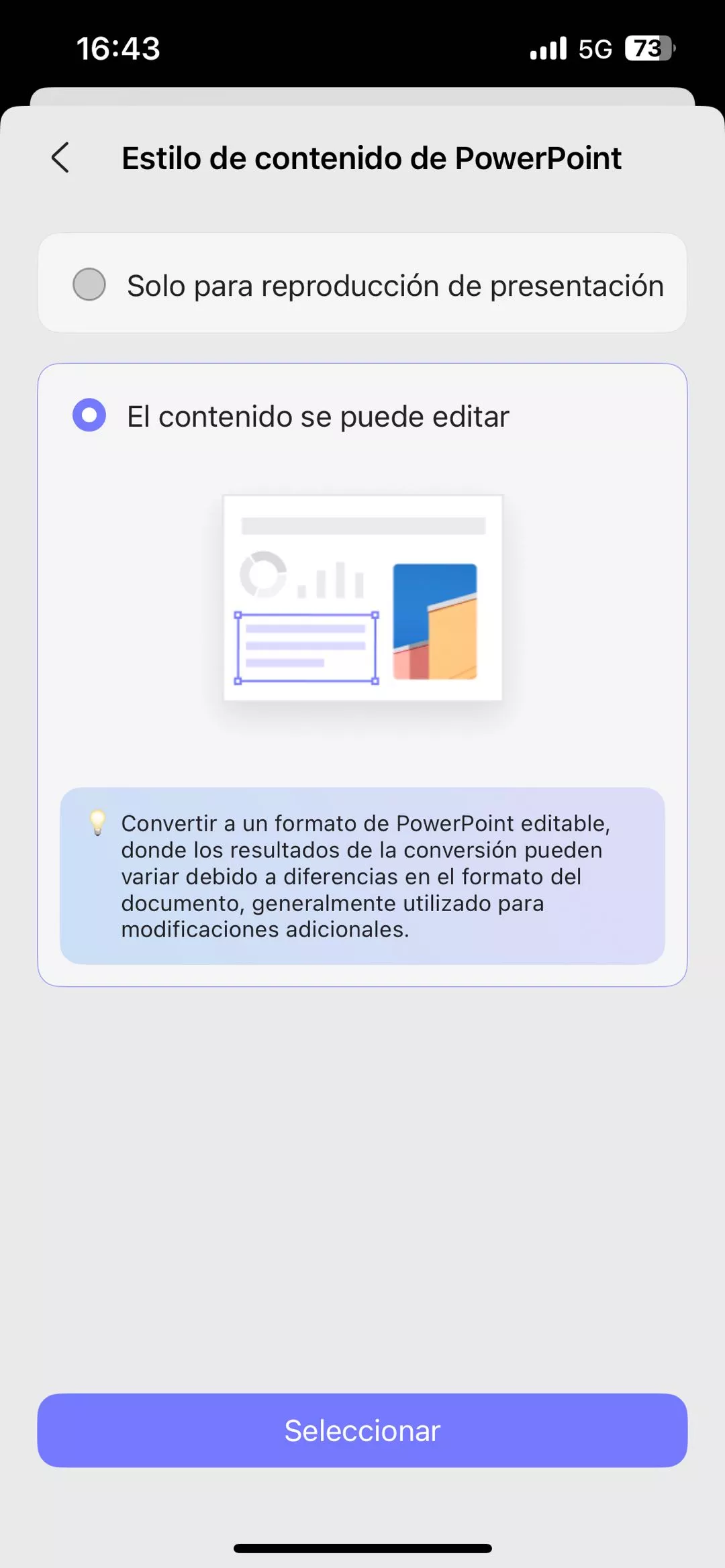The image size is (725, 1568).
Task: Select 'Solo para reproducción de presentación'
Action: (362, 284)
